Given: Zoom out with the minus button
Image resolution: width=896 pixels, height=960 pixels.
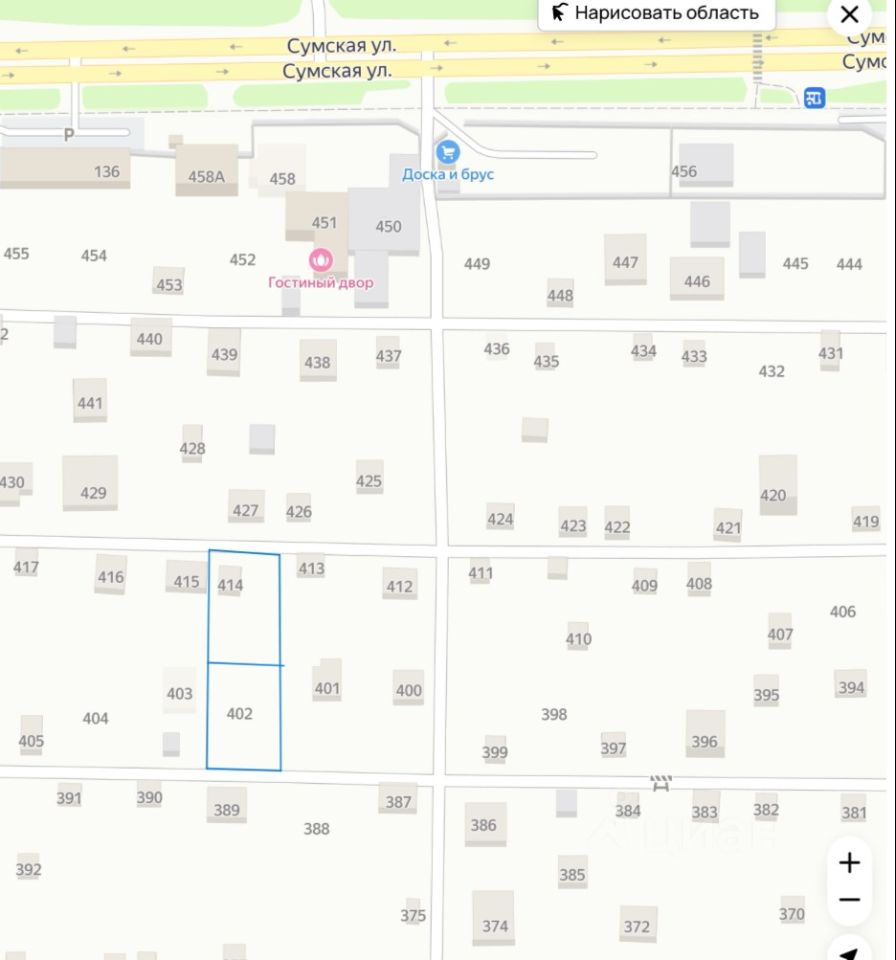Looking at the screenshot, I should tap(849, 900).
